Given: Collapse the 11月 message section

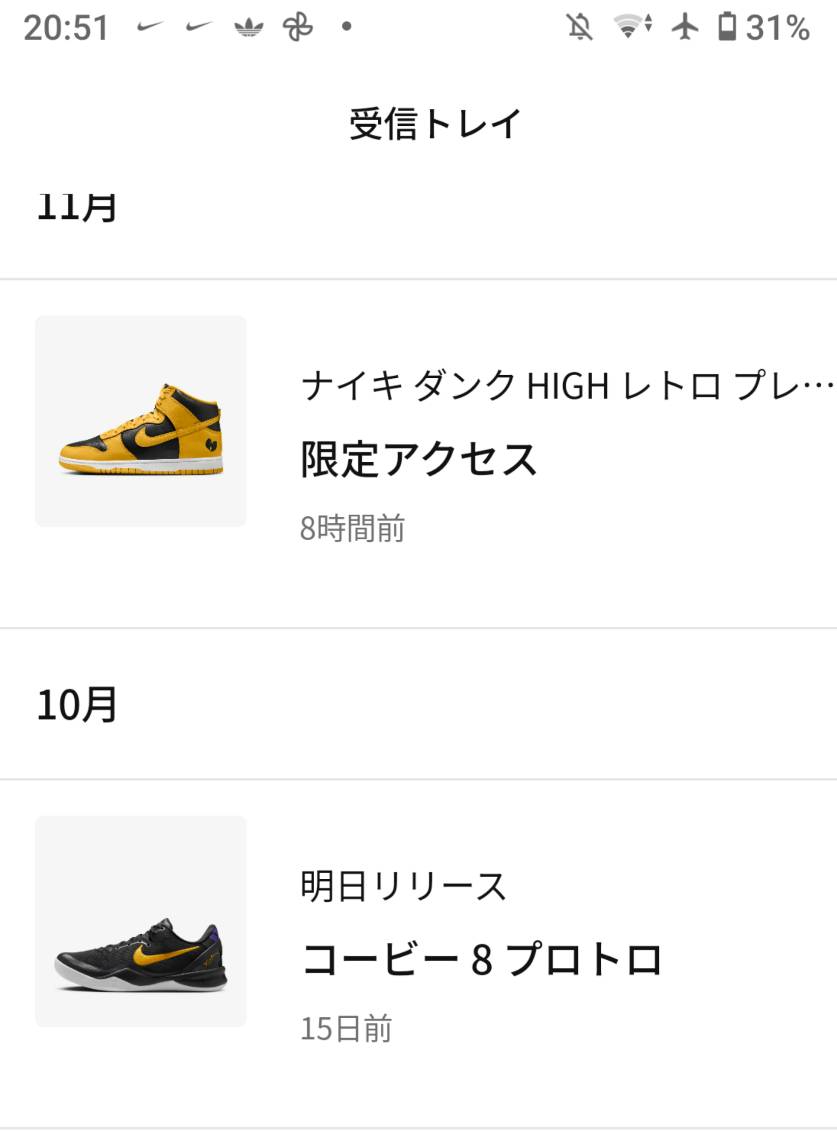Looking at the screenshot, I should click(78, 206).
